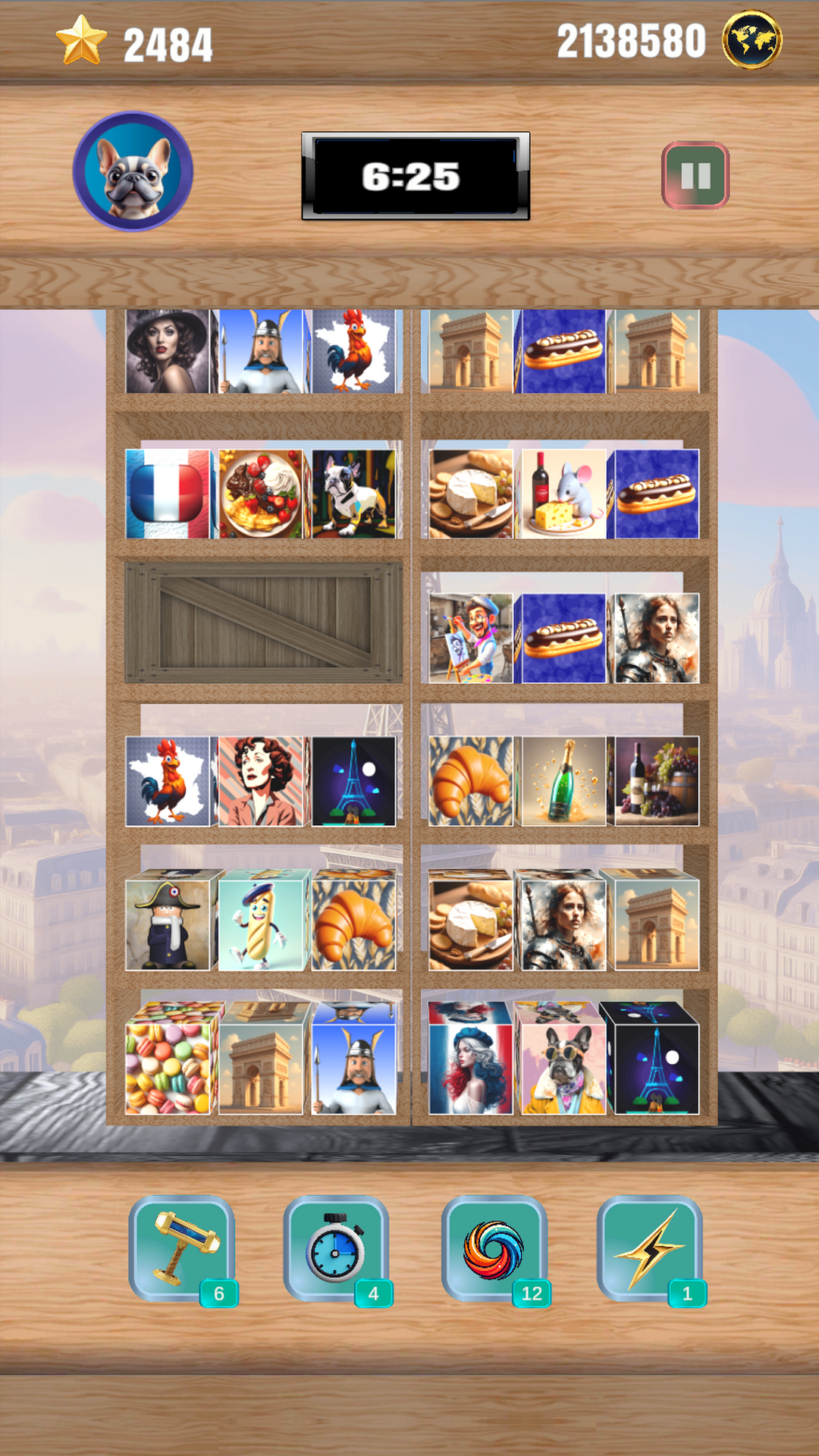Tap the globe coin icon
Image resolution: width=819 pixels, height=1456 pixels.
pos(752,39)
